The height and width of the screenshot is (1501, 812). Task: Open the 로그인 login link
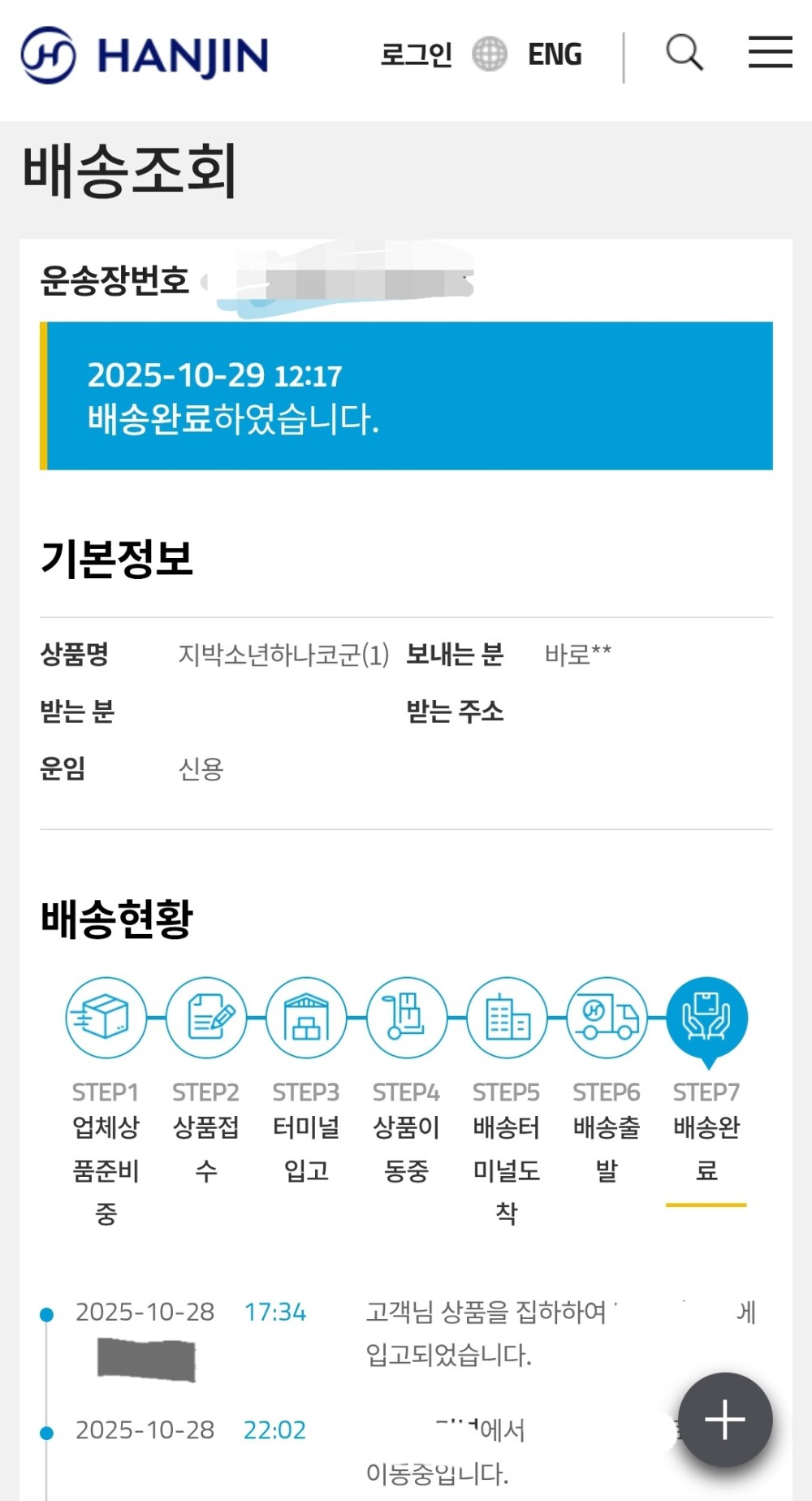[x=416, y=55]
